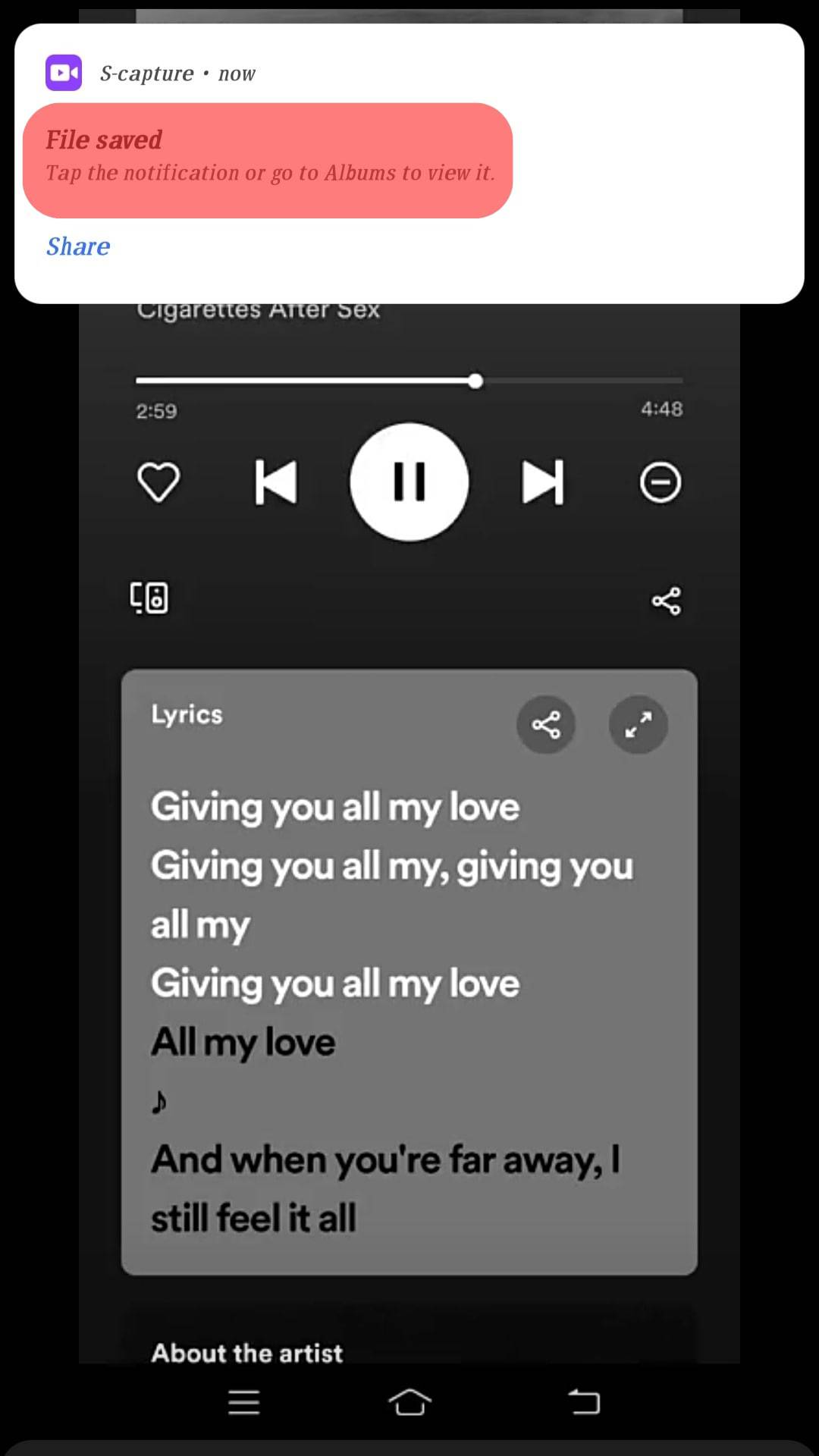Pause the playing song
The height and width of the screenshot is (1456, 819).
409,482
